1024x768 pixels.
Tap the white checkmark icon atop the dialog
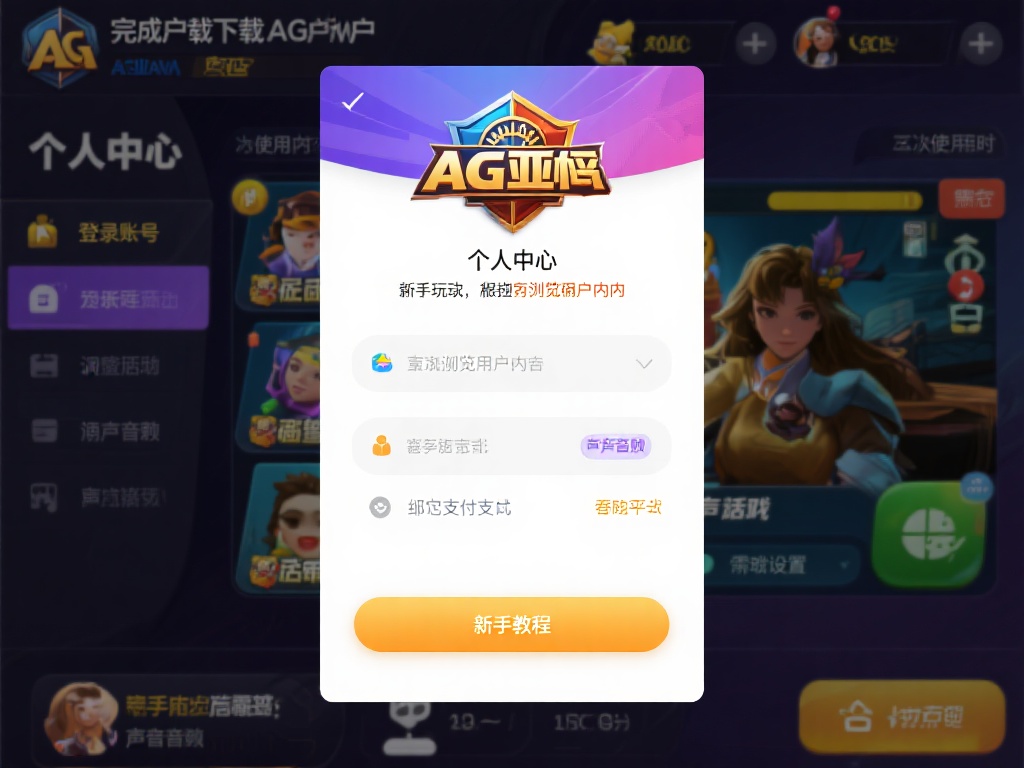coord(352,102)
